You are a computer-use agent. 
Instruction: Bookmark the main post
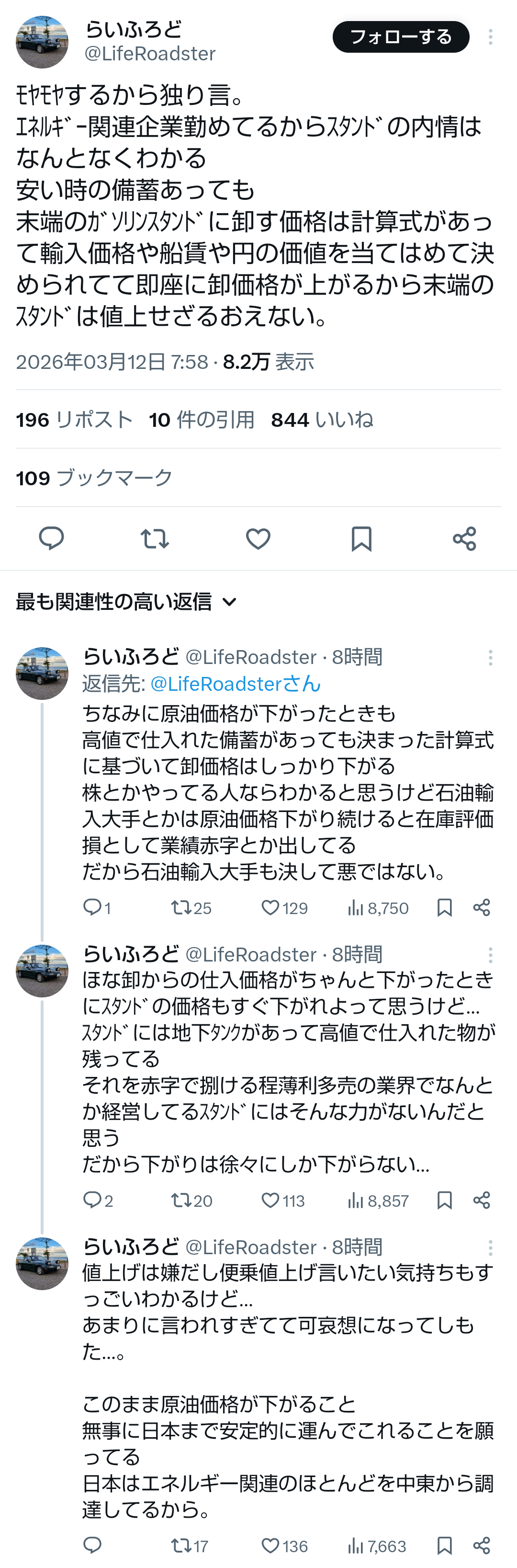point(361,538)
